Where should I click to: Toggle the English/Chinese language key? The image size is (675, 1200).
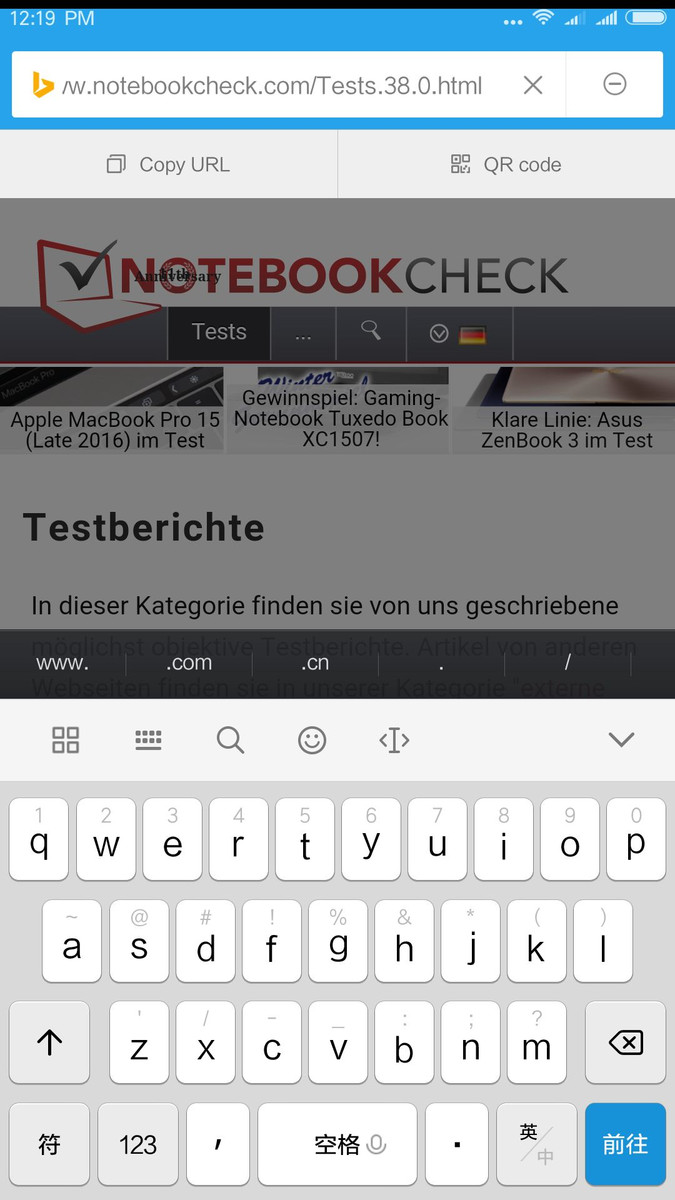537,1144
